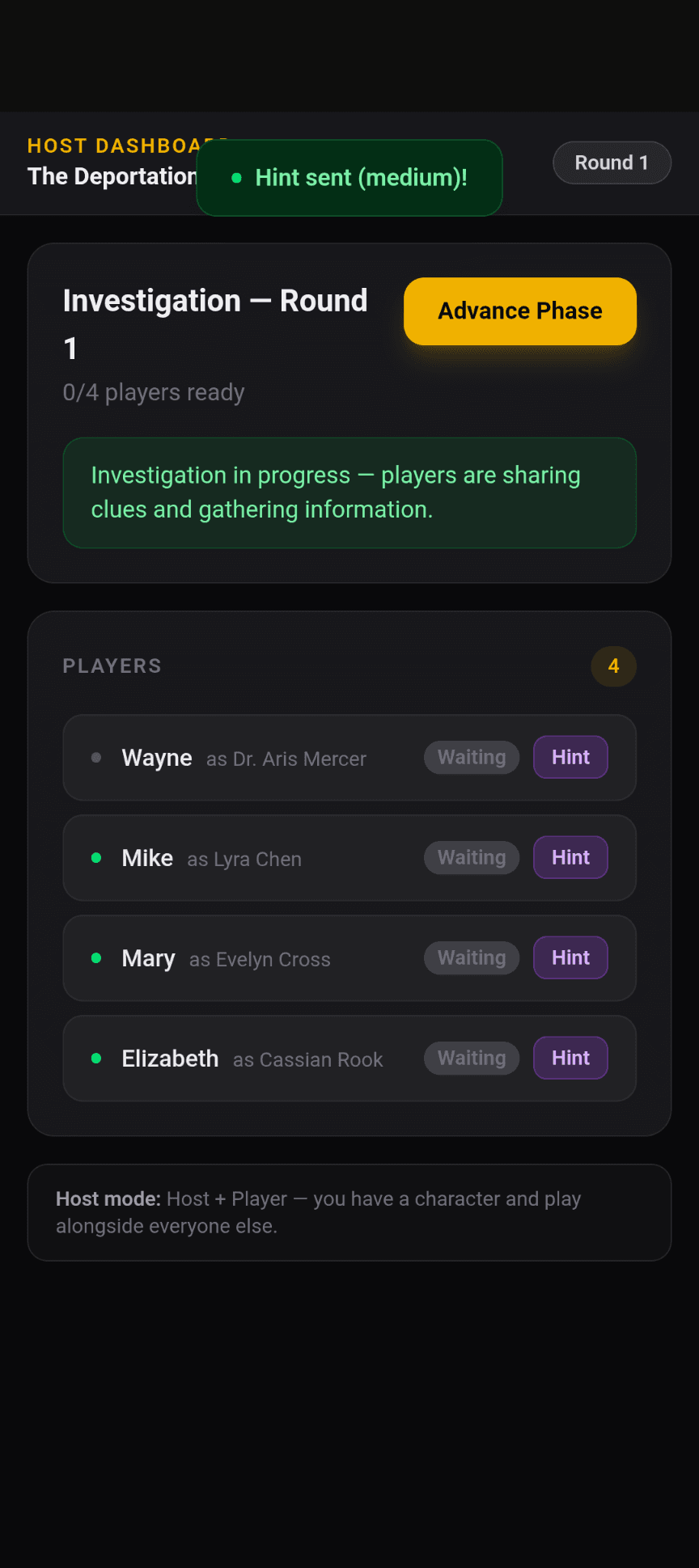Screen dimensions: 699x1568
Task: Open The Deportation game title
Action: tap(112, 176)
